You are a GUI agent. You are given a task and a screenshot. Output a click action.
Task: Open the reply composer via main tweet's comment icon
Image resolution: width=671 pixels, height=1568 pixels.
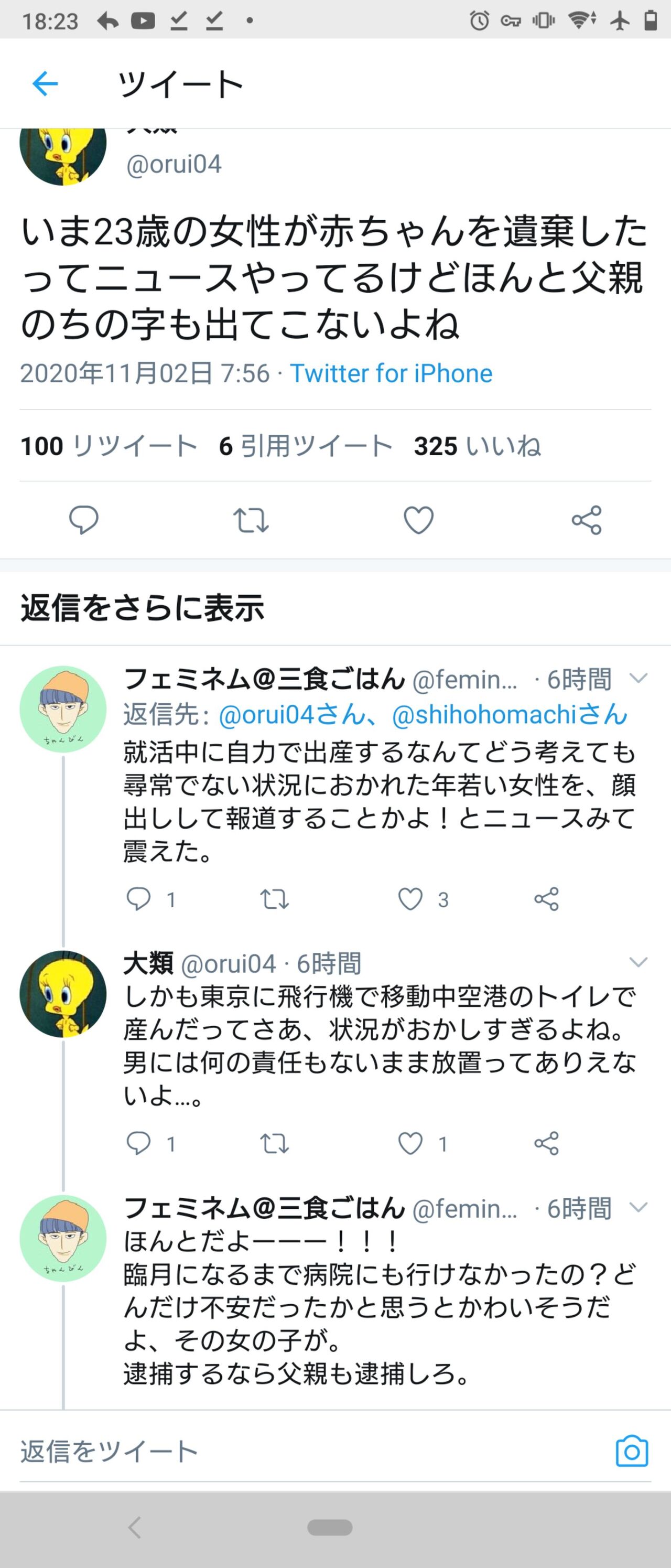pos(84,519)
